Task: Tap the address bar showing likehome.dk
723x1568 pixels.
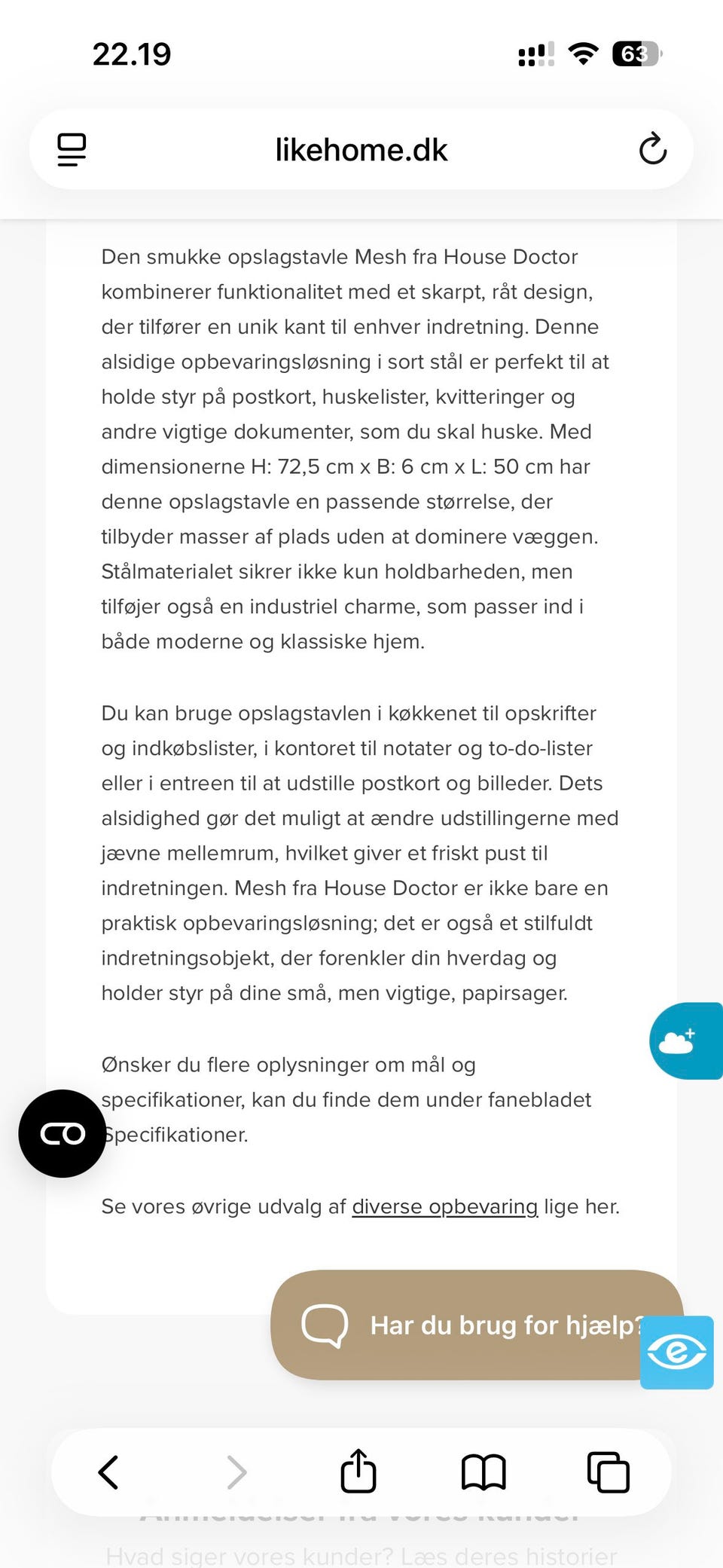Action: 361,149
